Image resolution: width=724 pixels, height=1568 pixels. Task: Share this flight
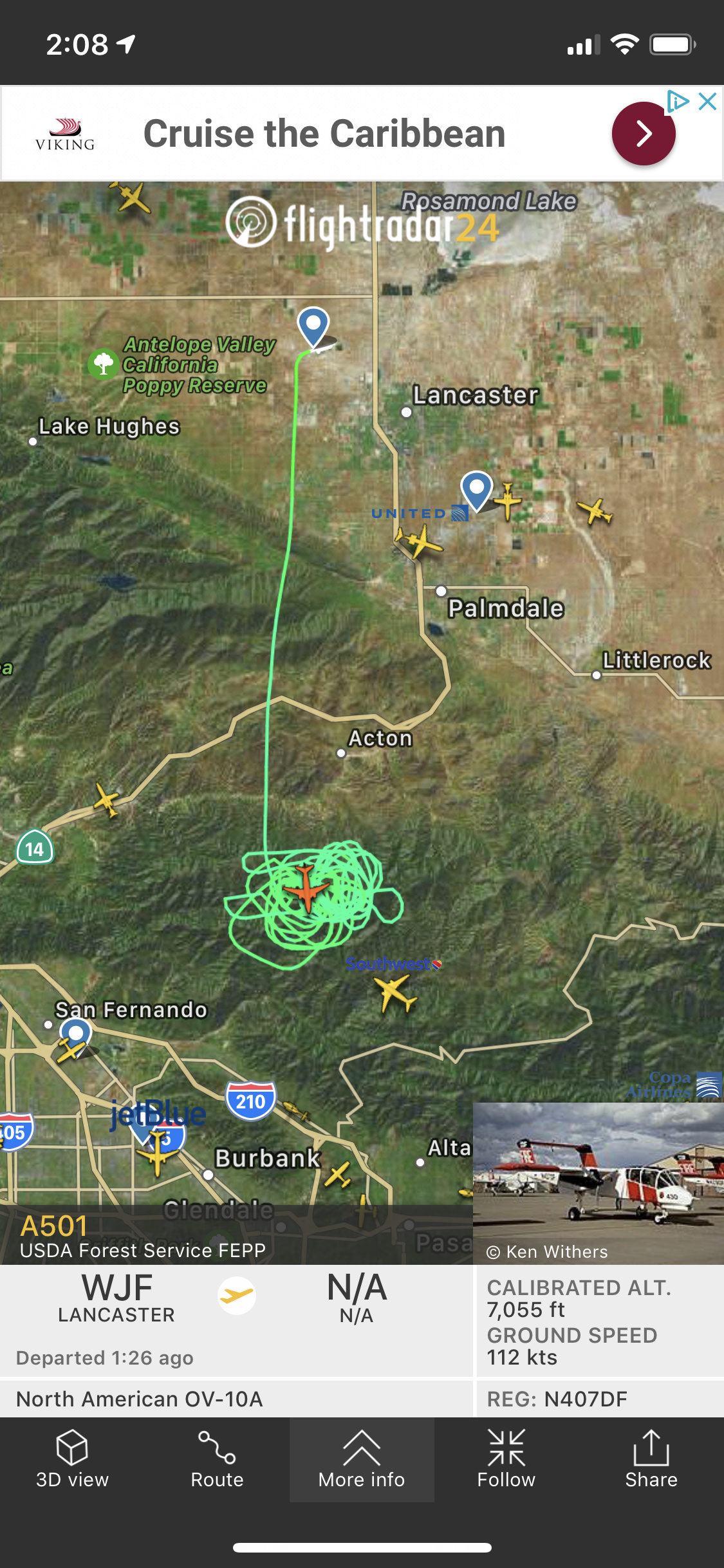click(x=651, y=1460)
